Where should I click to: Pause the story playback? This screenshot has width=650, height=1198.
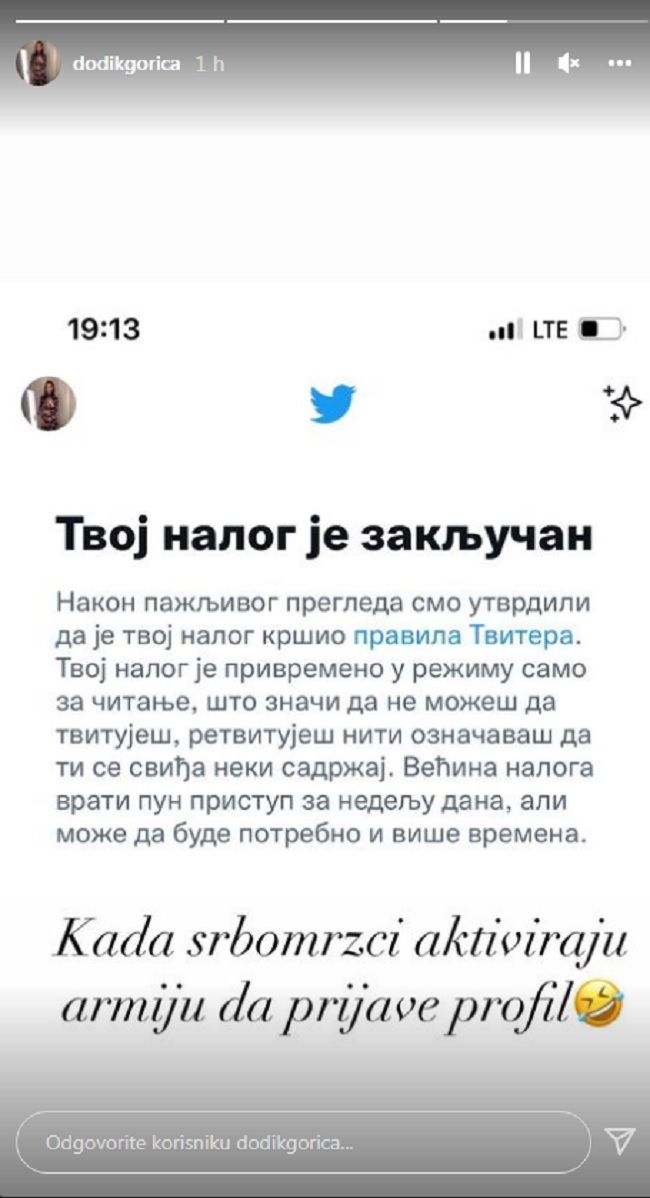click(x=522, y=63)
